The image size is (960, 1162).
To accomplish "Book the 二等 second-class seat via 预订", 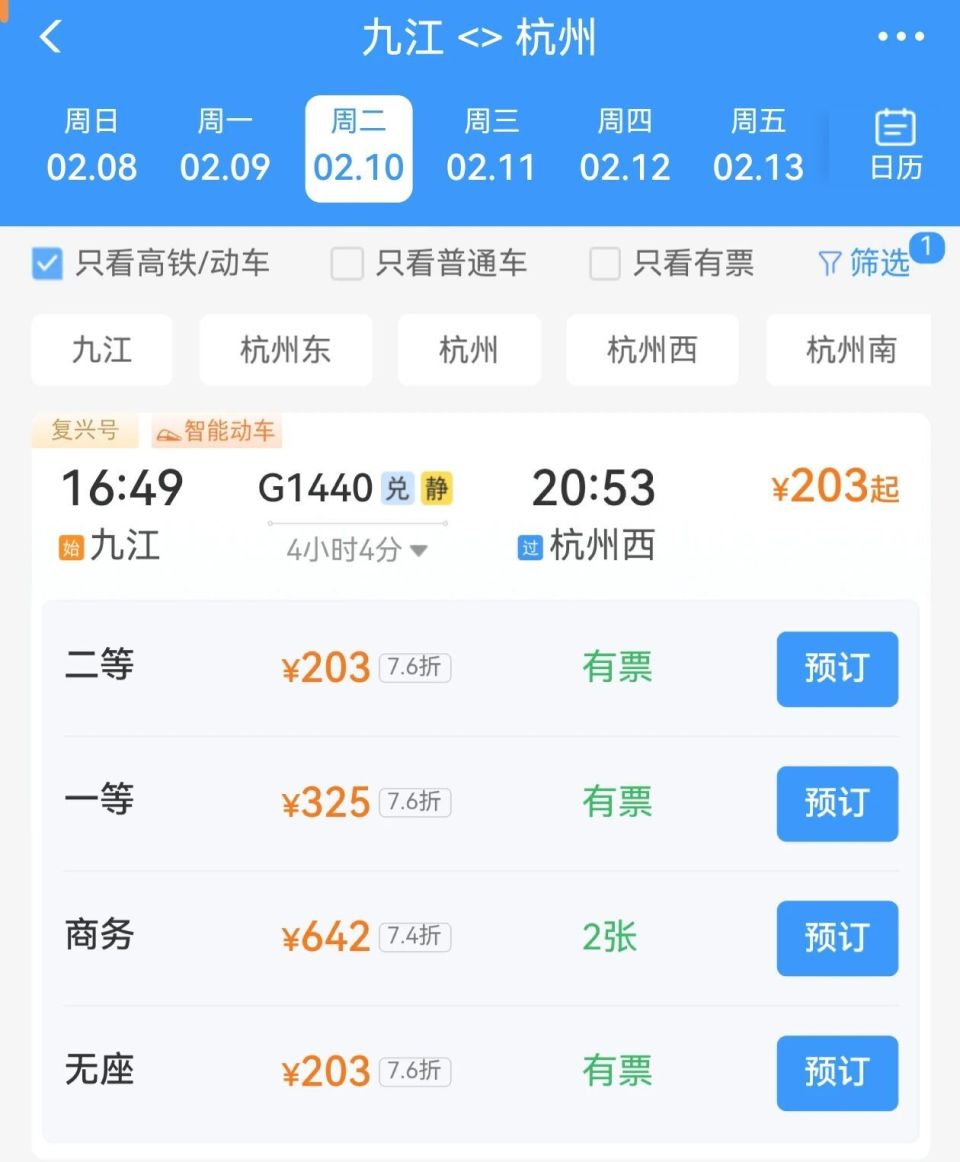I will 837,669.
